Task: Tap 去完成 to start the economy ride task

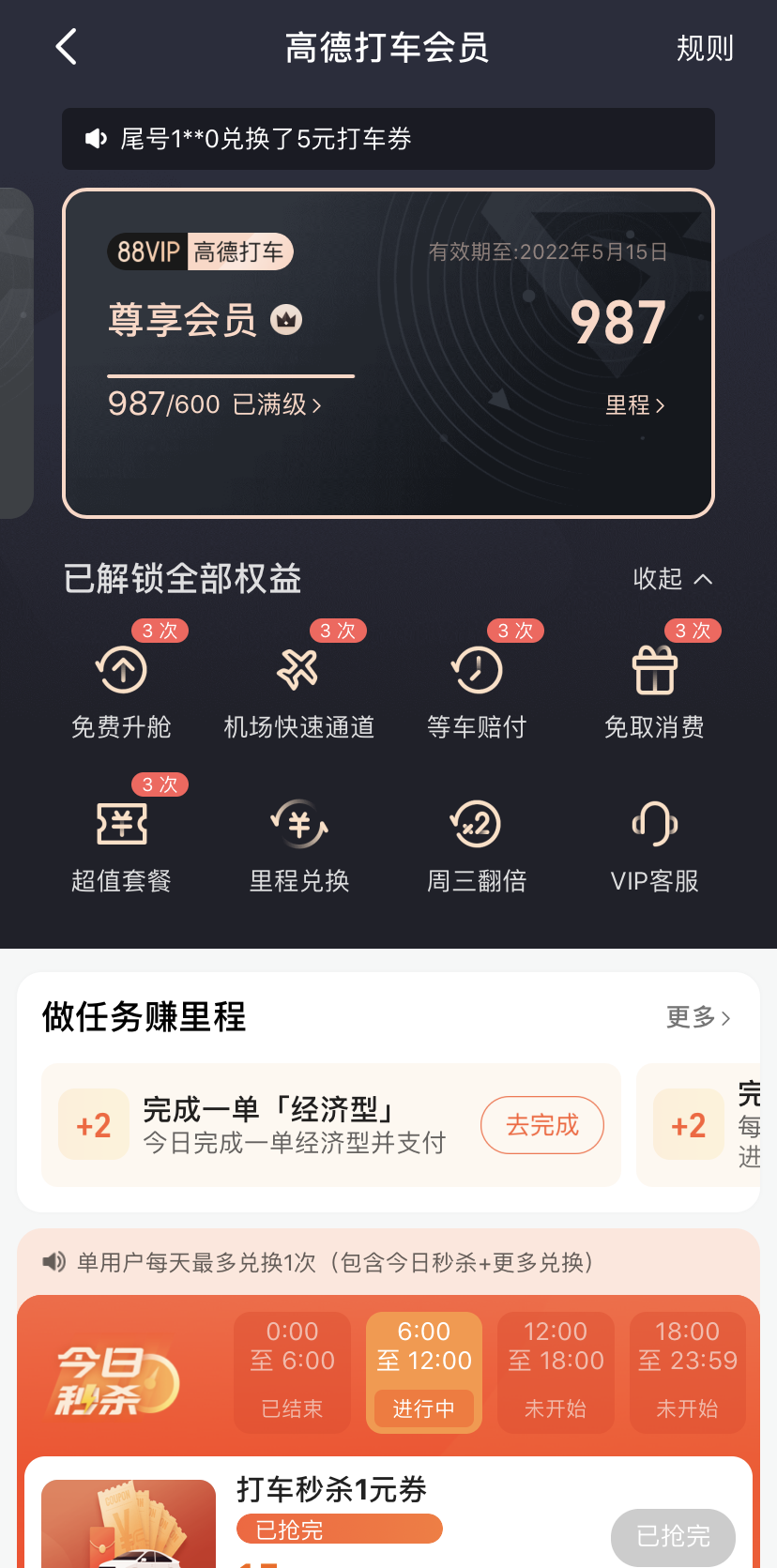Action: [542, 1124]
